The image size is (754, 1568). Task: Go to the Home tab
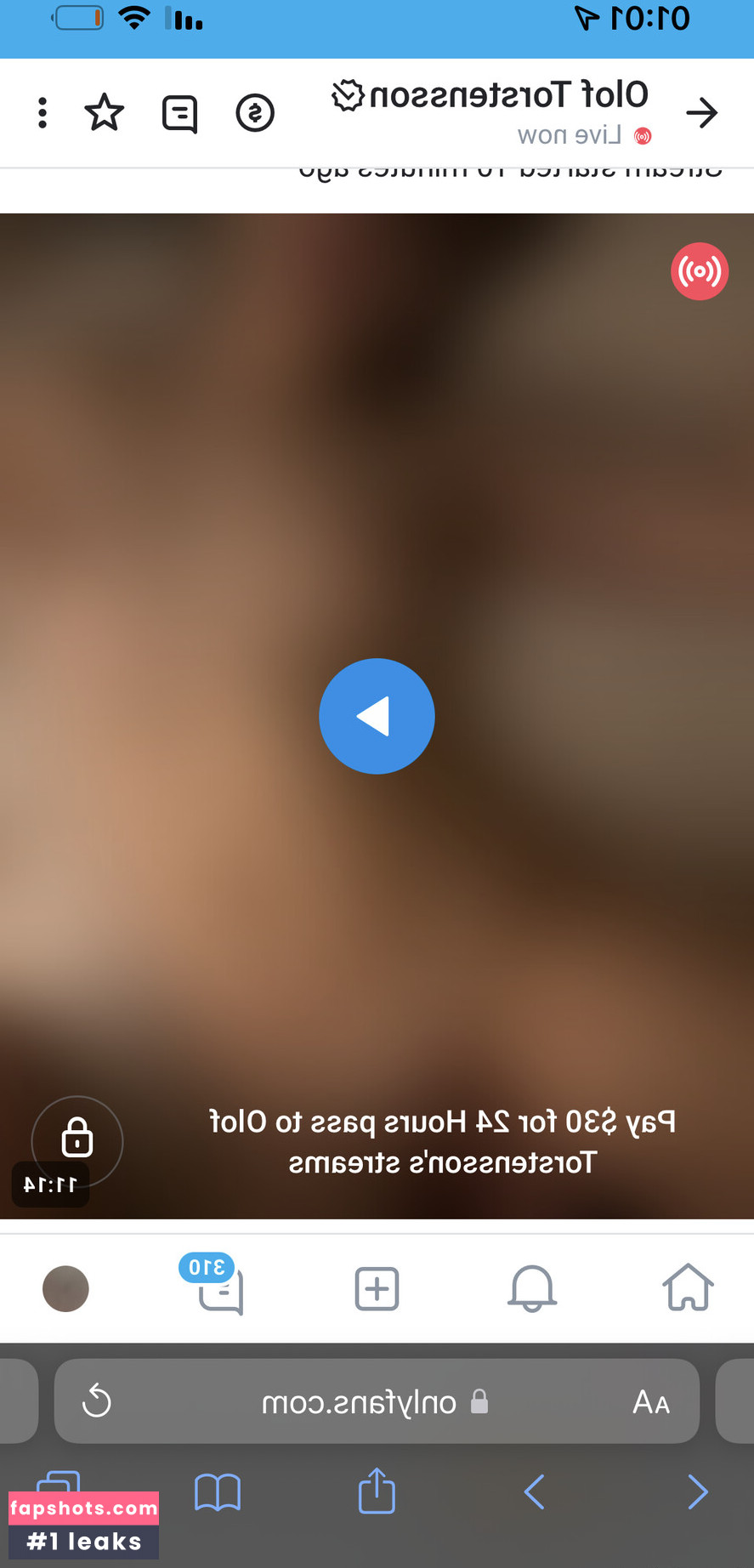coord(688,1287)
